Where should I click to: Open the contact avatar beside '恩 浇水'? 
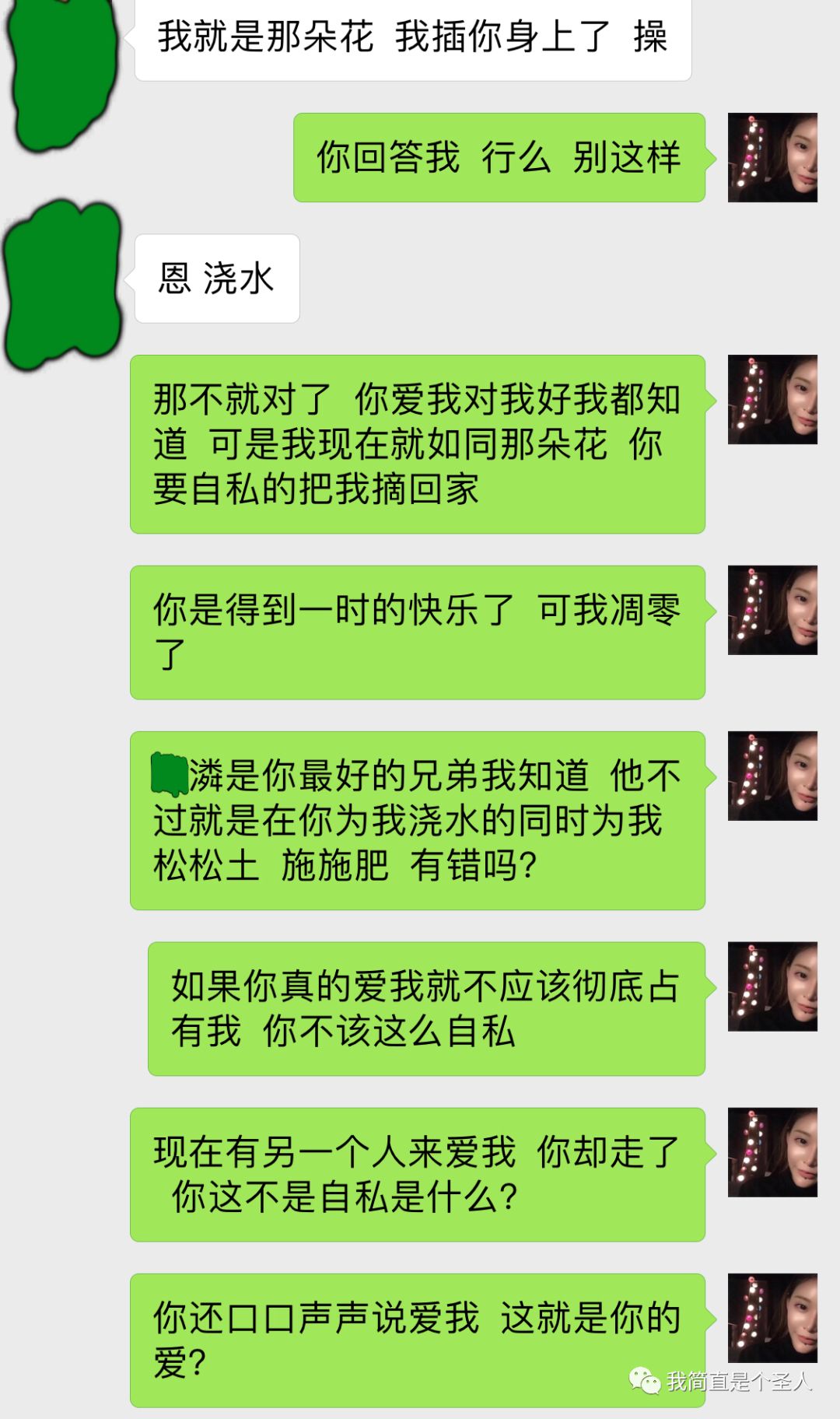62,284
